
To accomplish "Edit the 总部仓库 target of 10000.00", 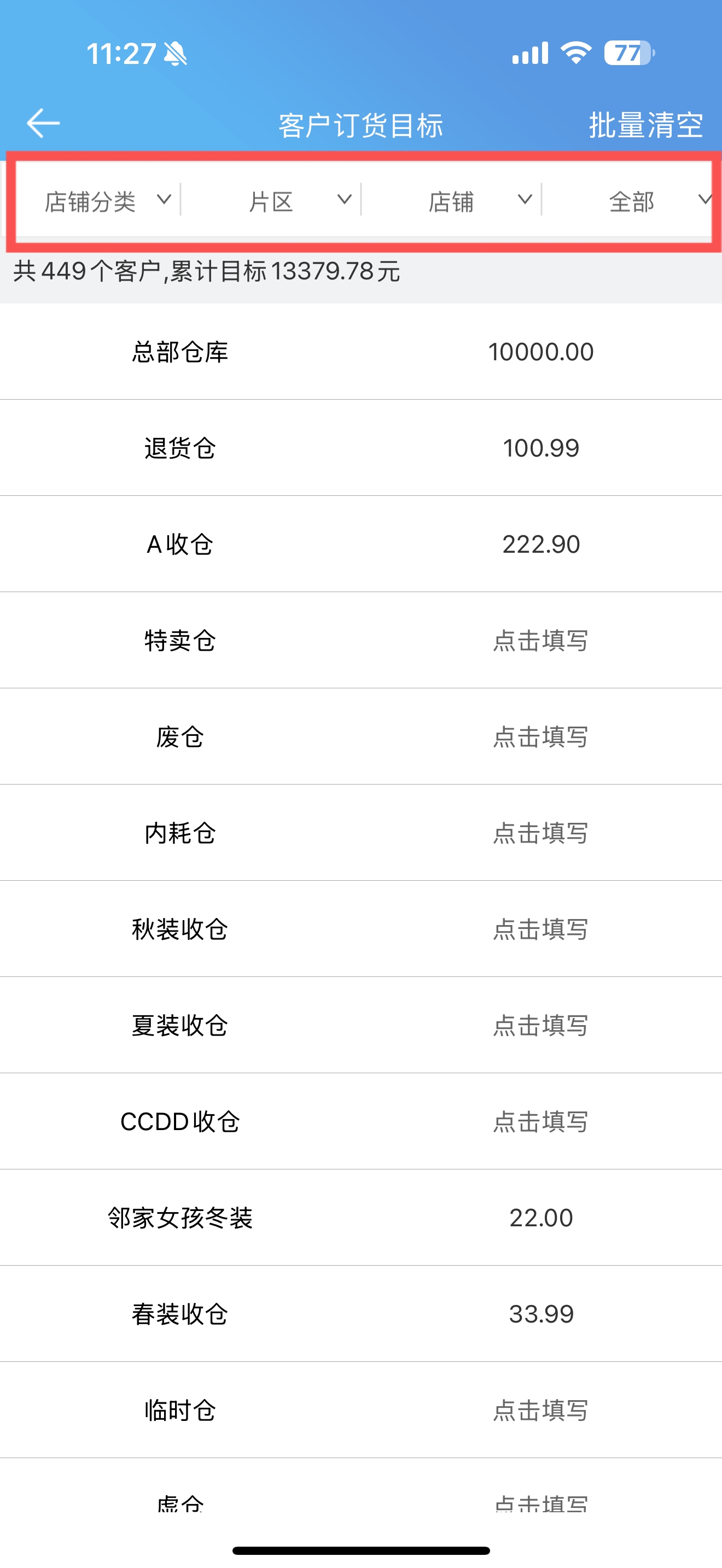I will 540,352.
